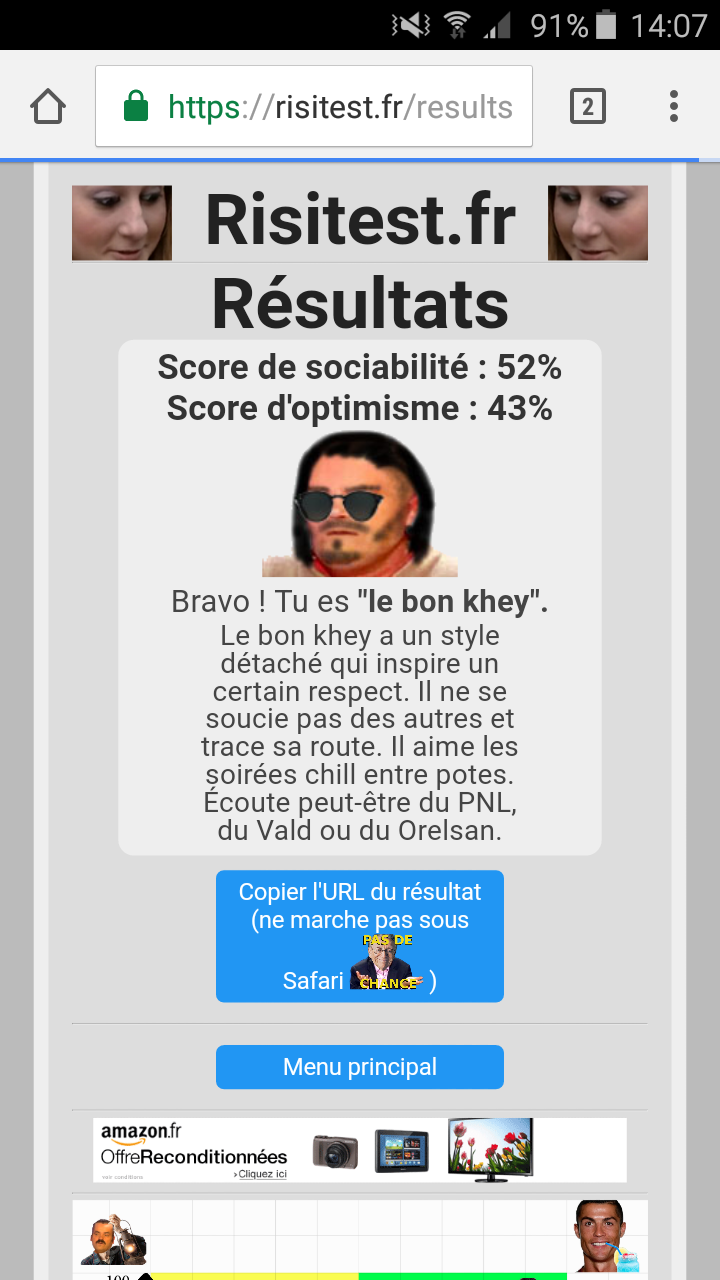Go to the browser home page
The image size is (720, 1280).
[x=48, y=106]
